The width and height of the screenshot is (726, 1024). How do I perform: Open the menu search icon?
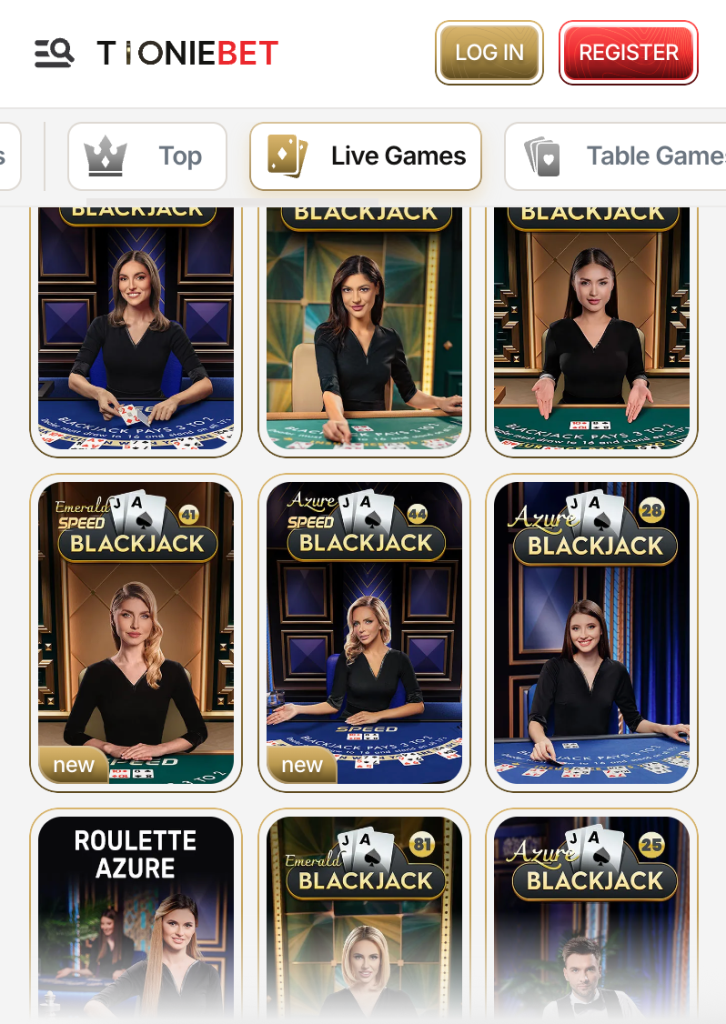click(x=54, y=53)
